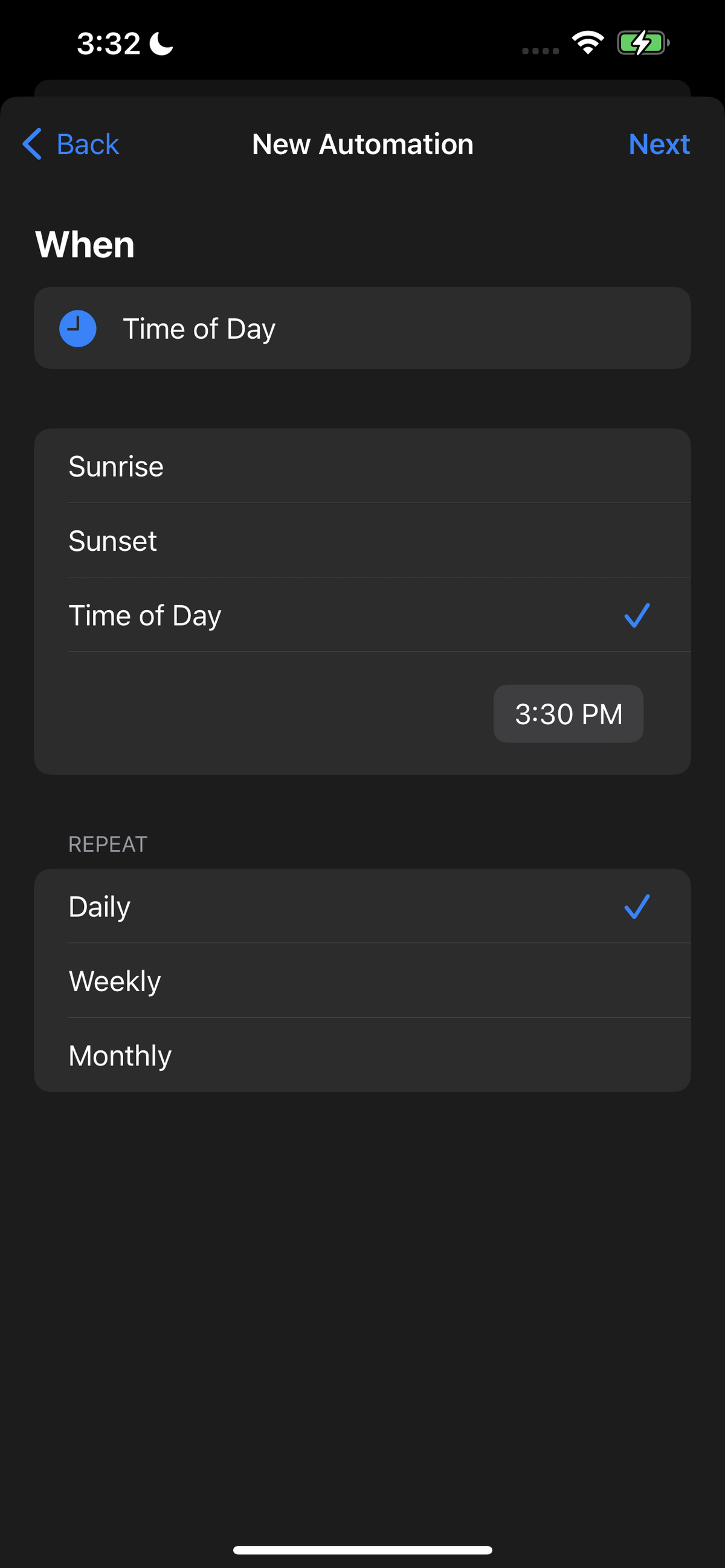
Task: Tap Next to continue the automation
Action: 659,144
